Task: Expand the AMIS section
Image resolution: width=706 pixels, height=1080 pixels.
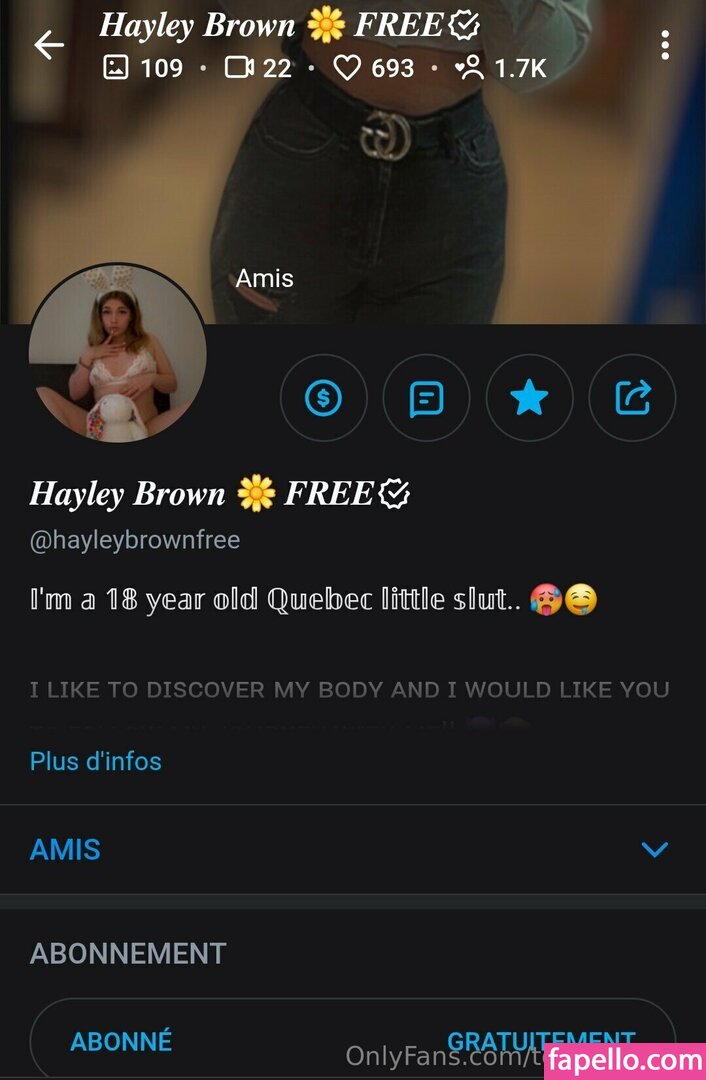Action: (x=653, y=850)
